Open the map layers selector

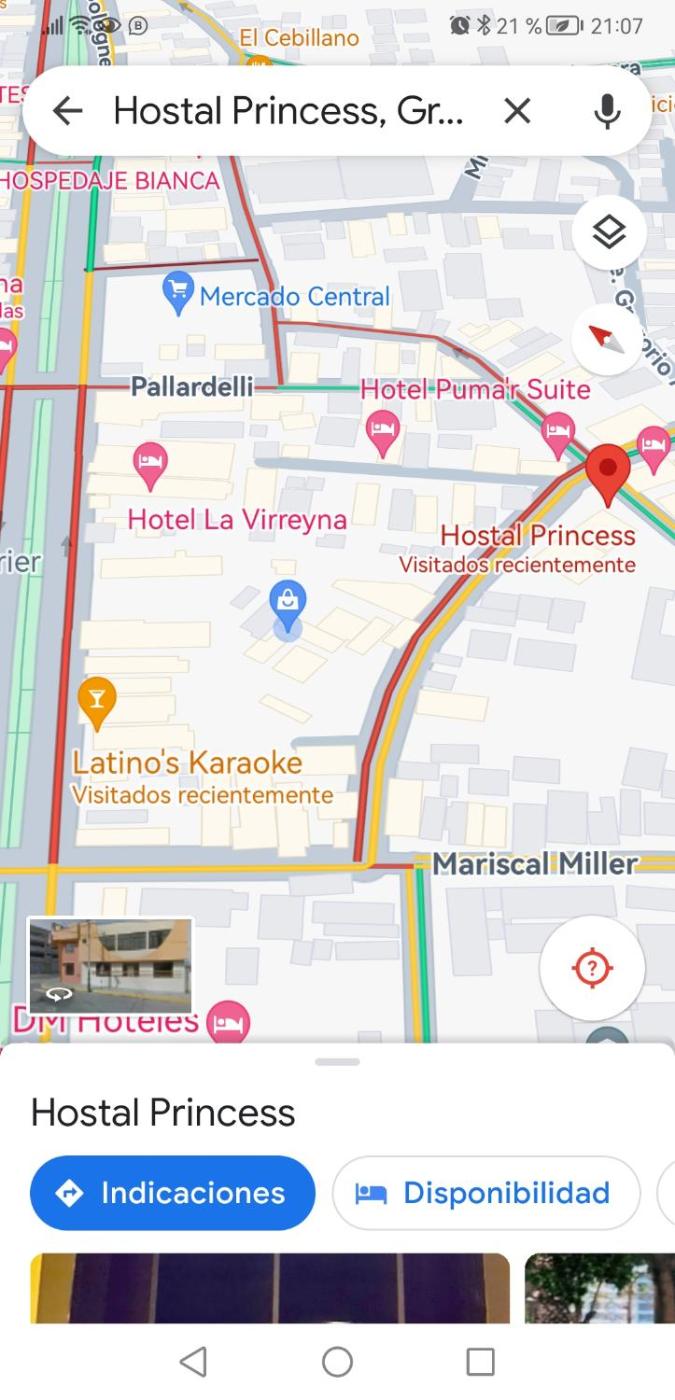608,233
